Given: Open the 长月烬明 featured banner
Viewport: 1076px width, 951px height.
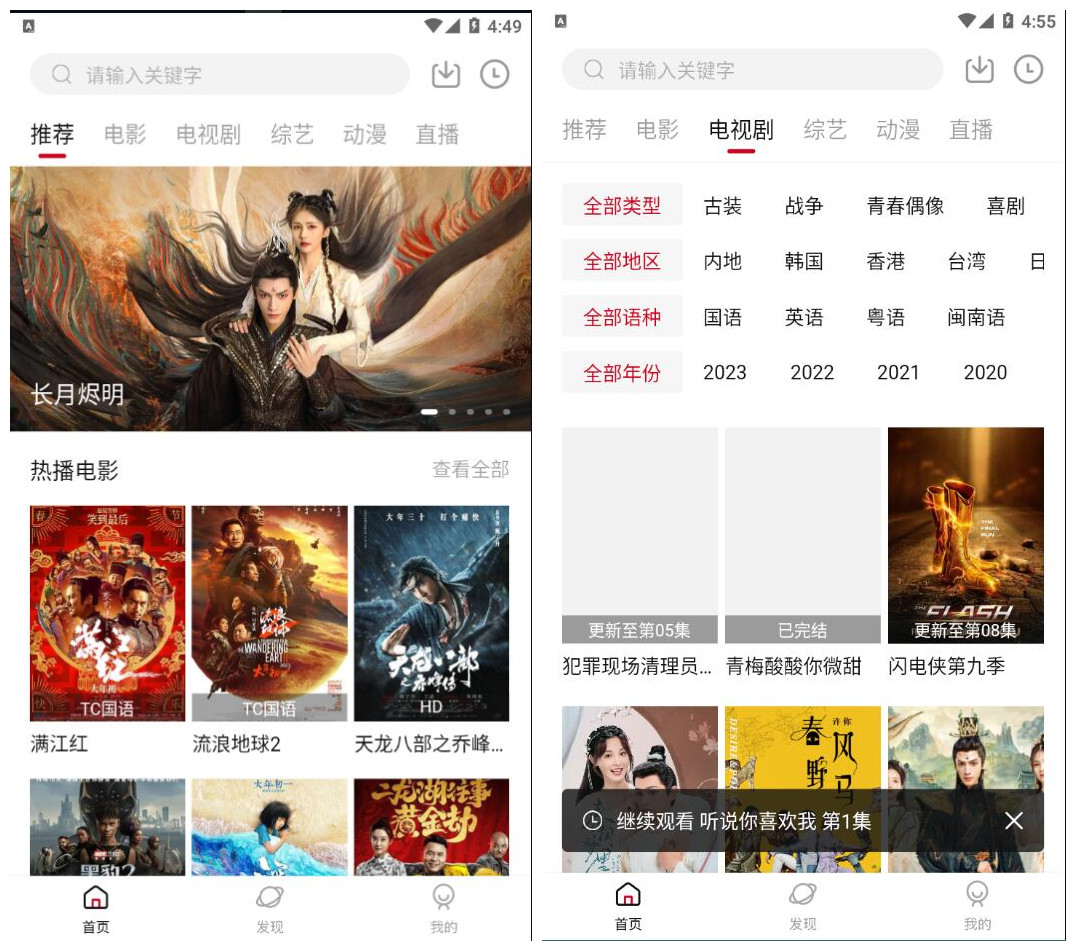Looking at the screenshot, I should pos(270,298).
